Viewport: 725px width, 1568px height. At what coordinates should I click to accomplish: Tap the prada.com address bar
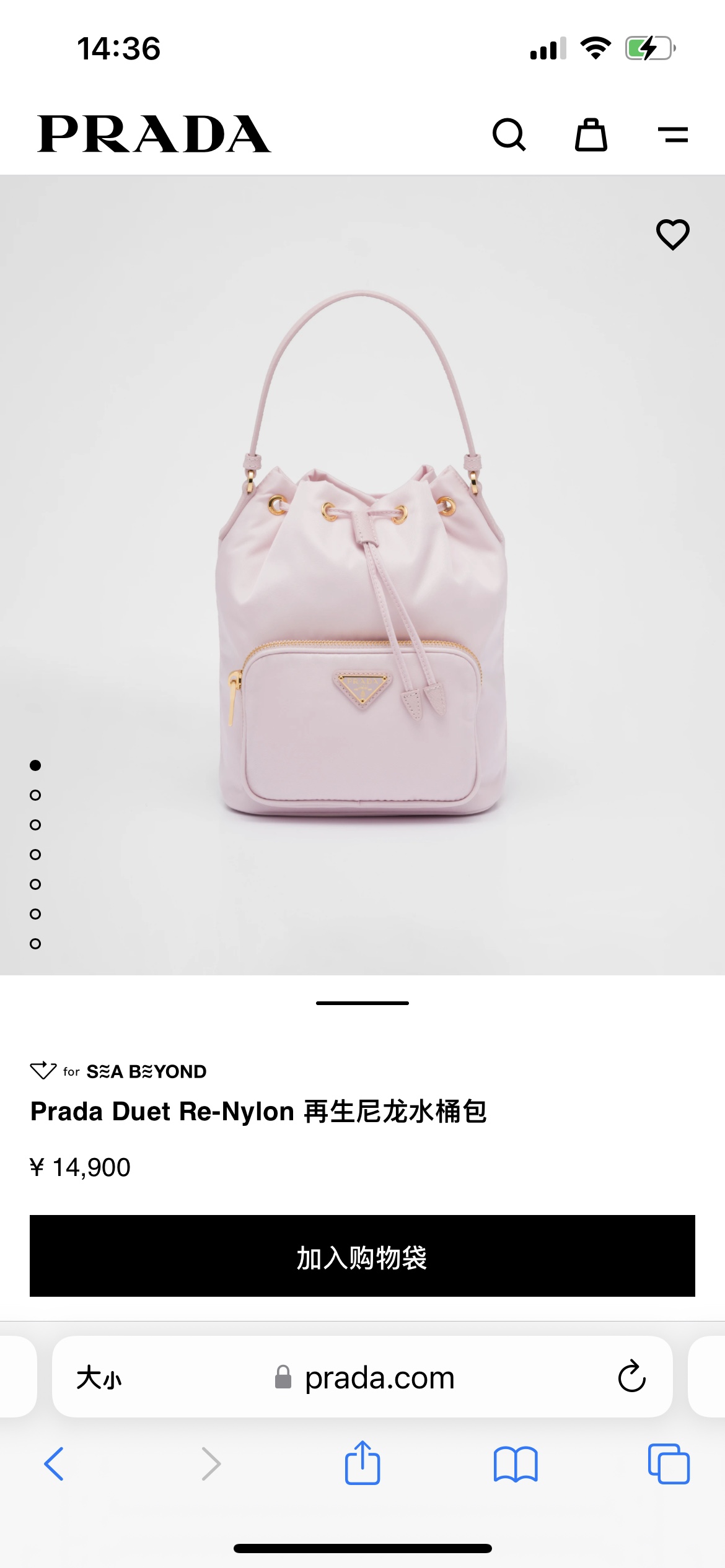tap(379, 1378)
